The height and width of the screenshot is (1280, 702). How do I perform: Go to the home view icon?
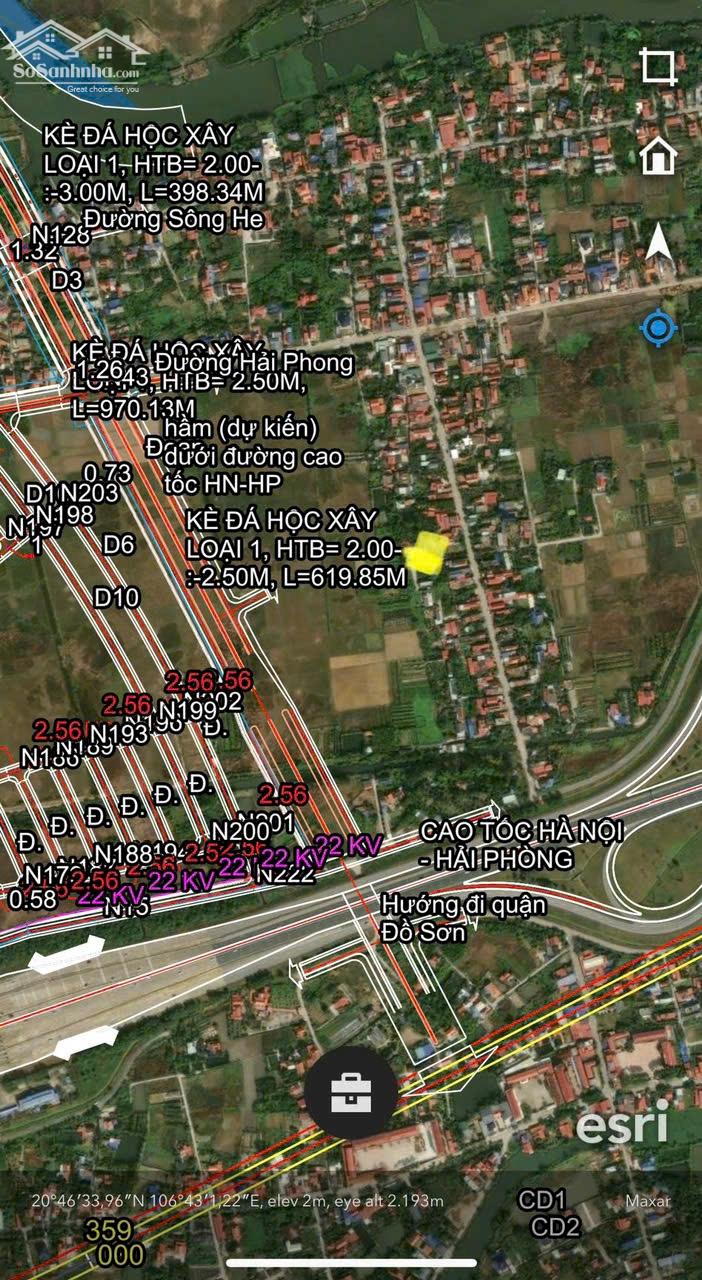pyautogui.click(x=657, y=155)
